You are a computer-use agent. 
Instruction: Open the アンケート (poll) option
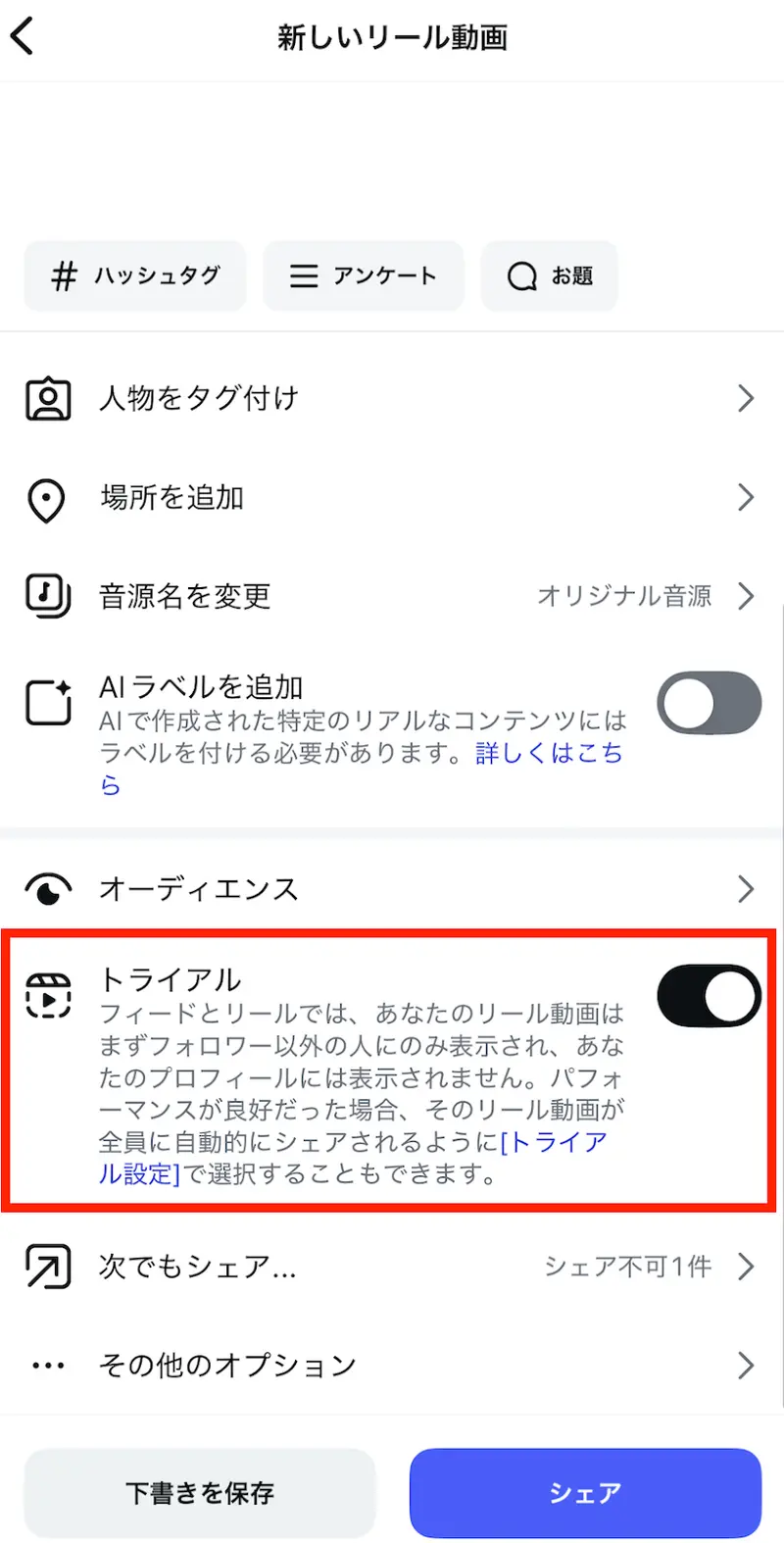pyautogui.click(x=363, y=275)
